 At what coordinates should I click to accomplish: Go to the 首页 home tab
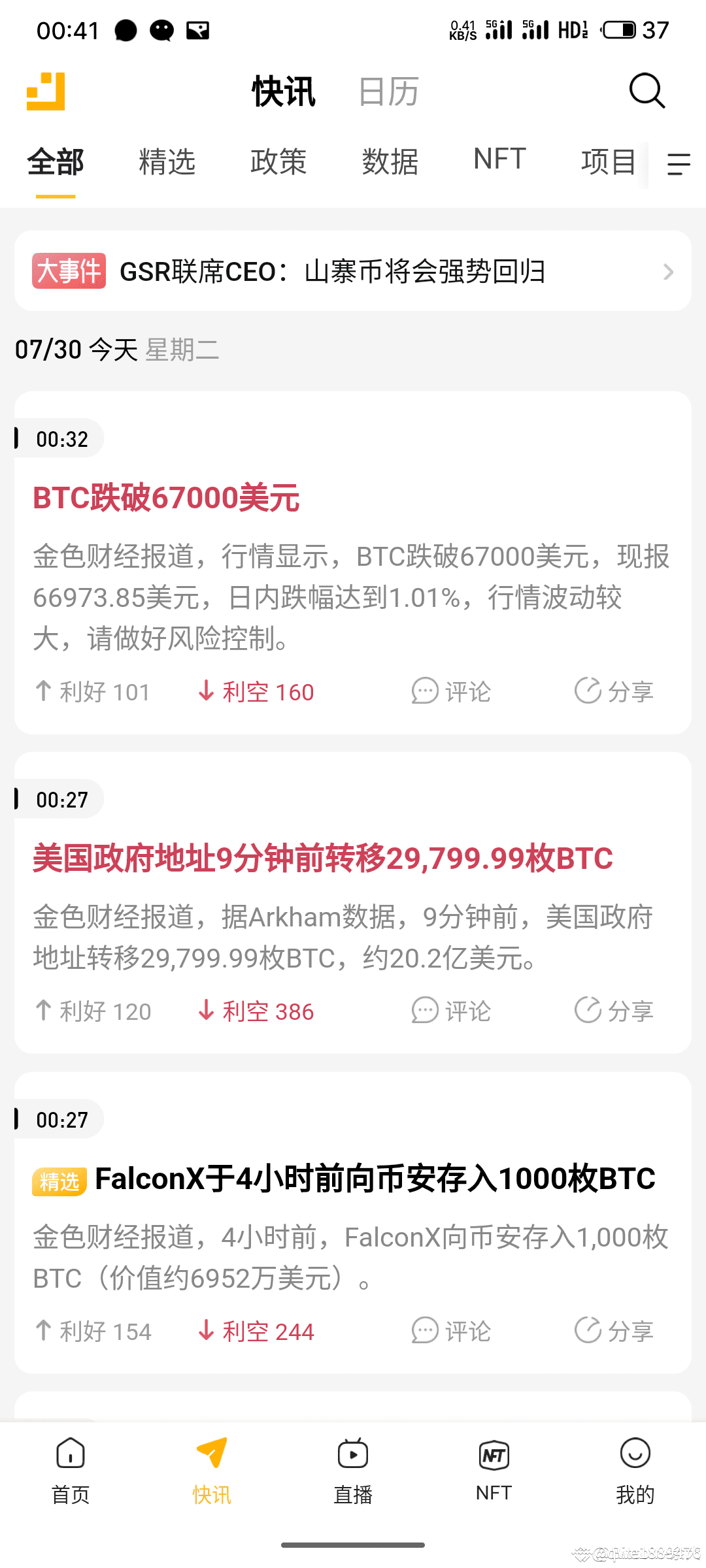tap(71, 1471)
